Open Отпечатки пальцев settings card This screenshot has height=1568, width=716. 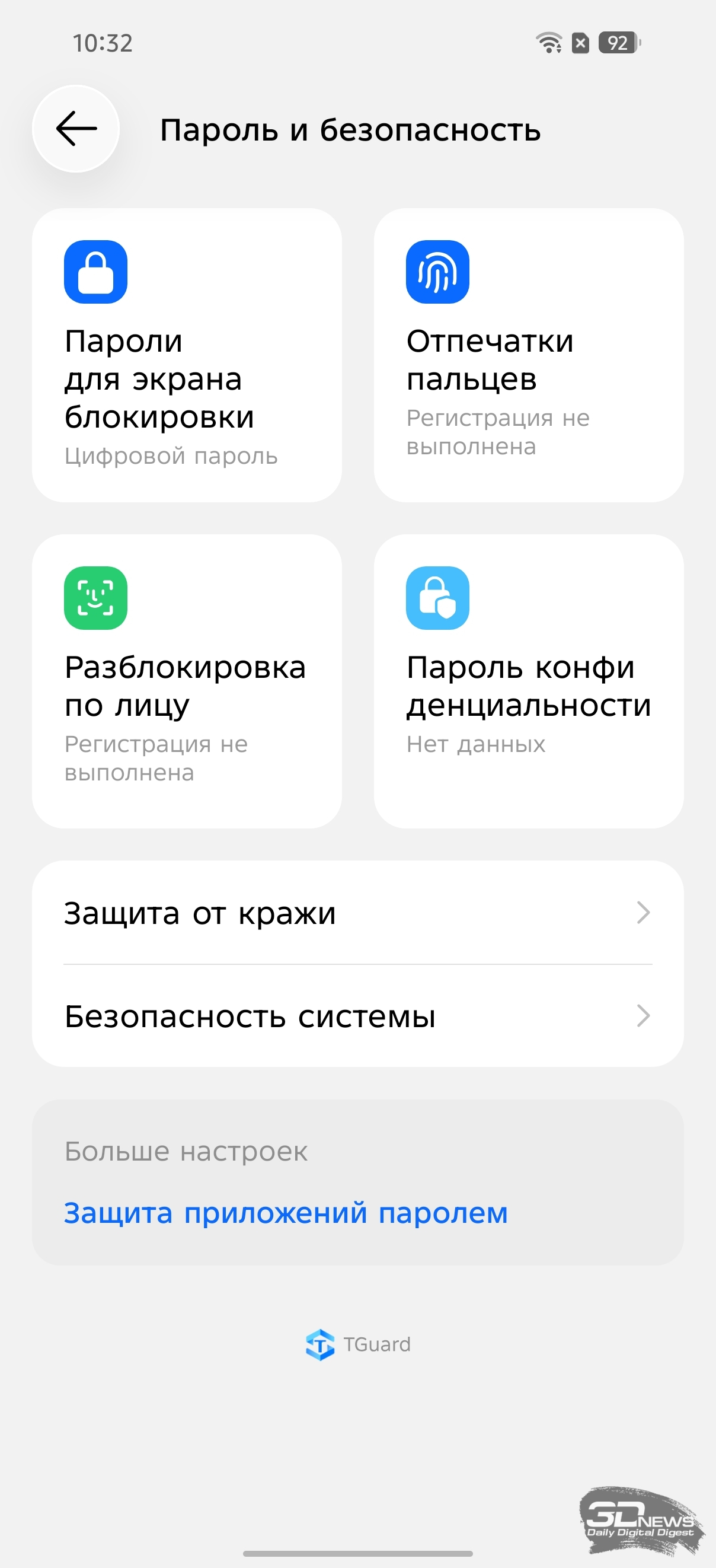click(528, 355)
